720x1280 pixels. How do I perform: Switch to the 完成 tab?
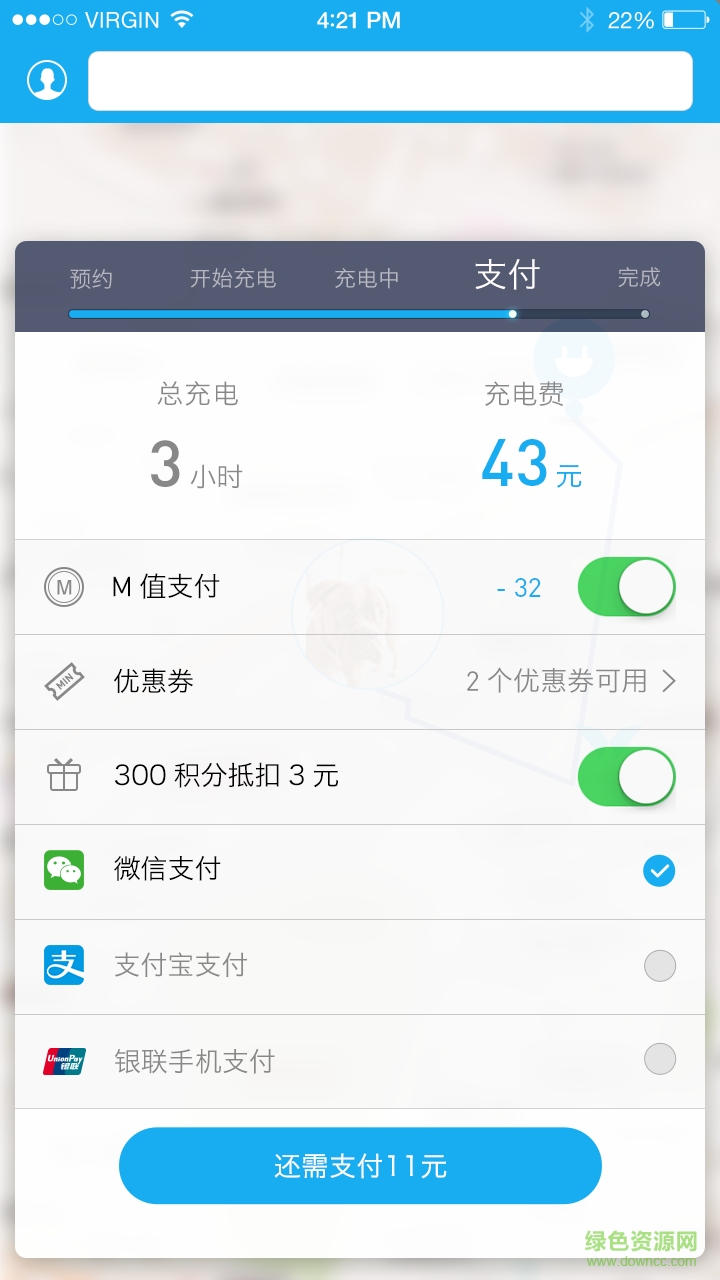click(637, 277)
